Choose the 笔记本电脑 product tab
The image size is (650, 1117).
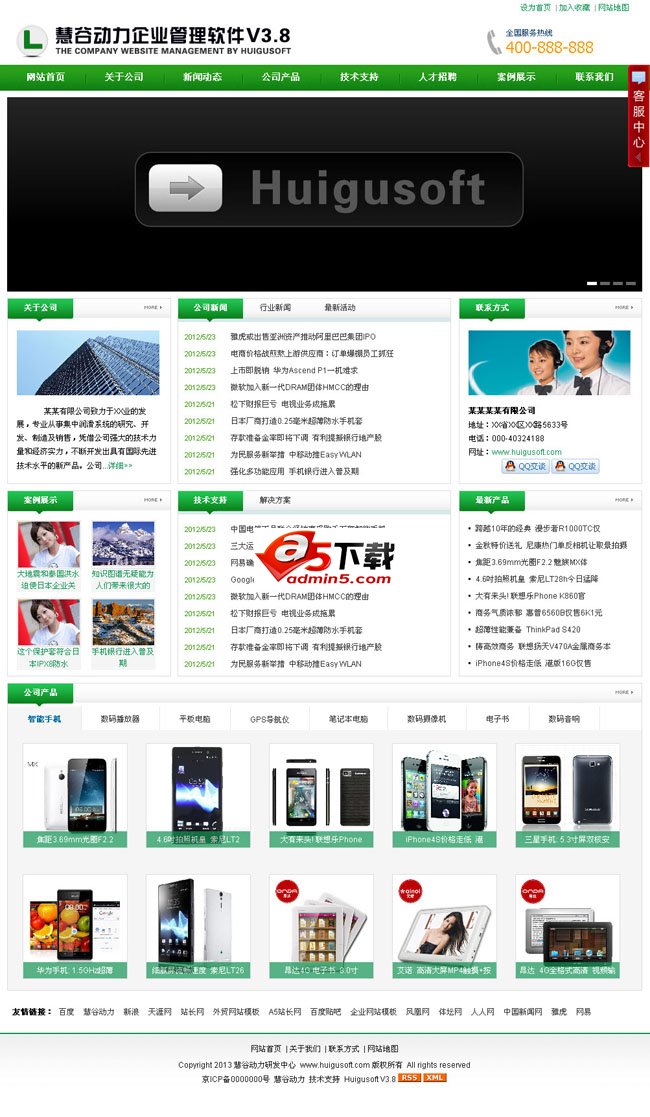(x=347, y=719)
